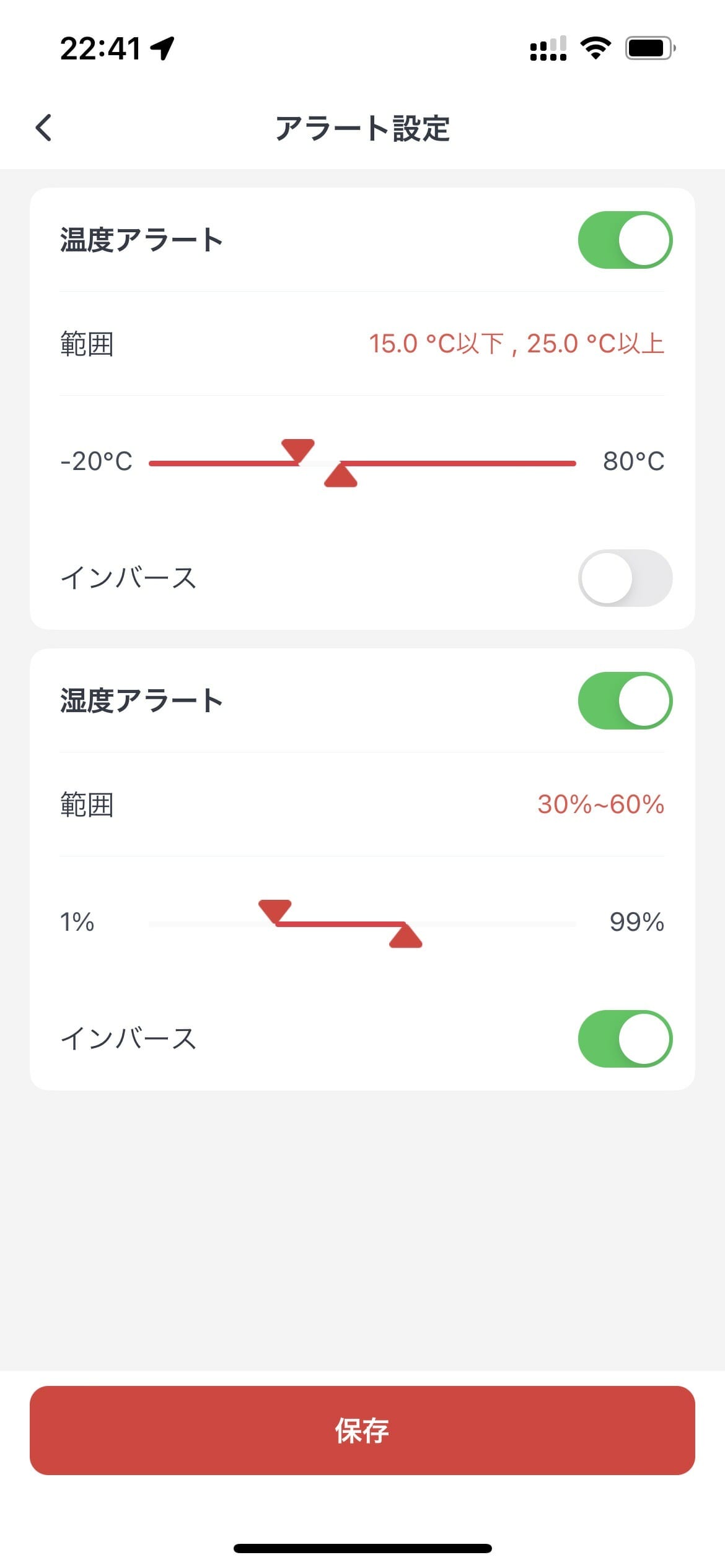This screenshot has height=1568, width=725.
Task: Tap the lower humidity slider handle
Action: click(x=275, y=911)
